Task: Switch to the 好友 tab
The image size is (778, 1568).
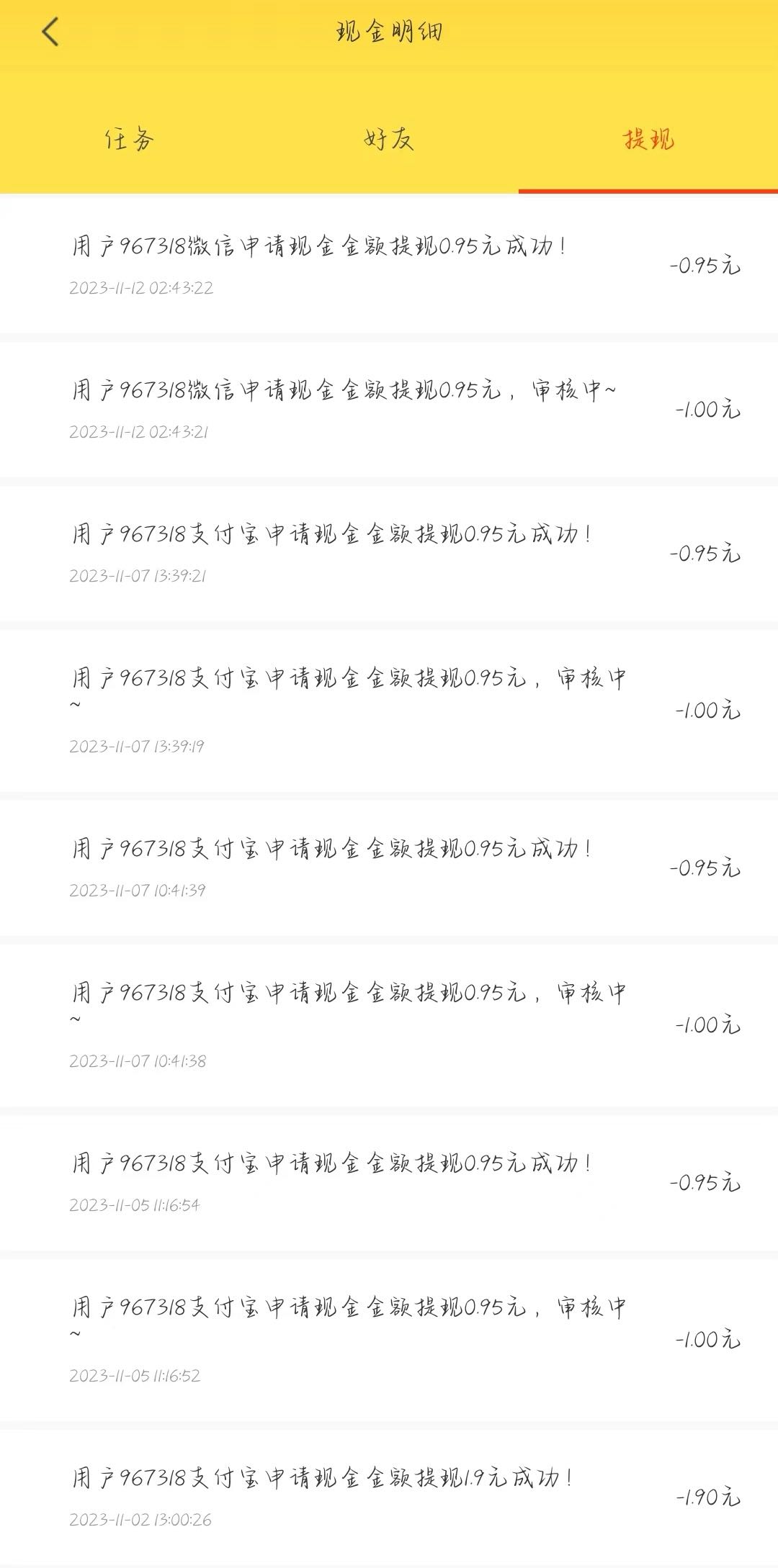Action: [389, 139]
